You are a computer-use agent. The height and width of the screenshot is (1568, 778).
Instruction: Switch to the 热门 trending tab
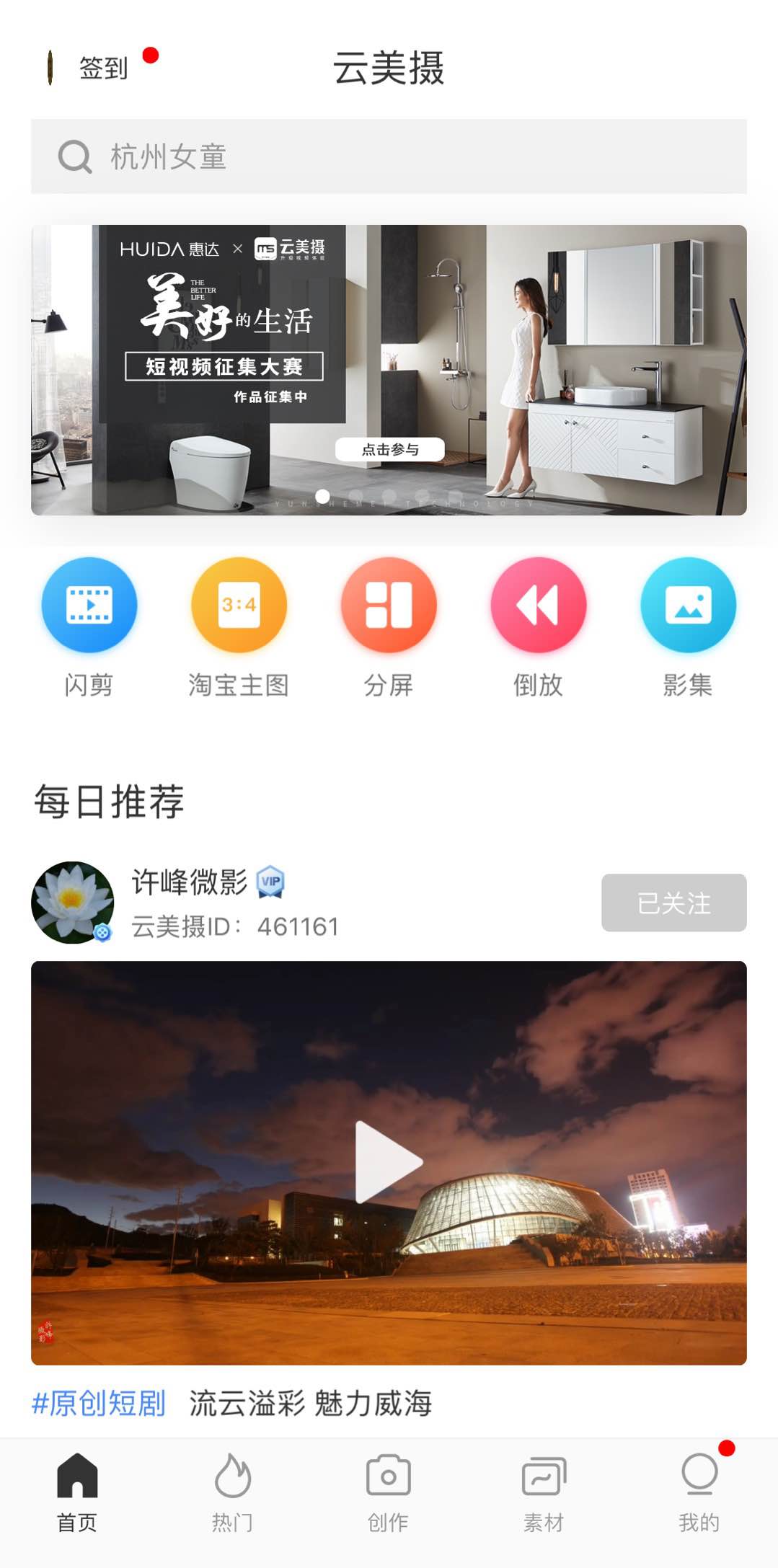233,1492
